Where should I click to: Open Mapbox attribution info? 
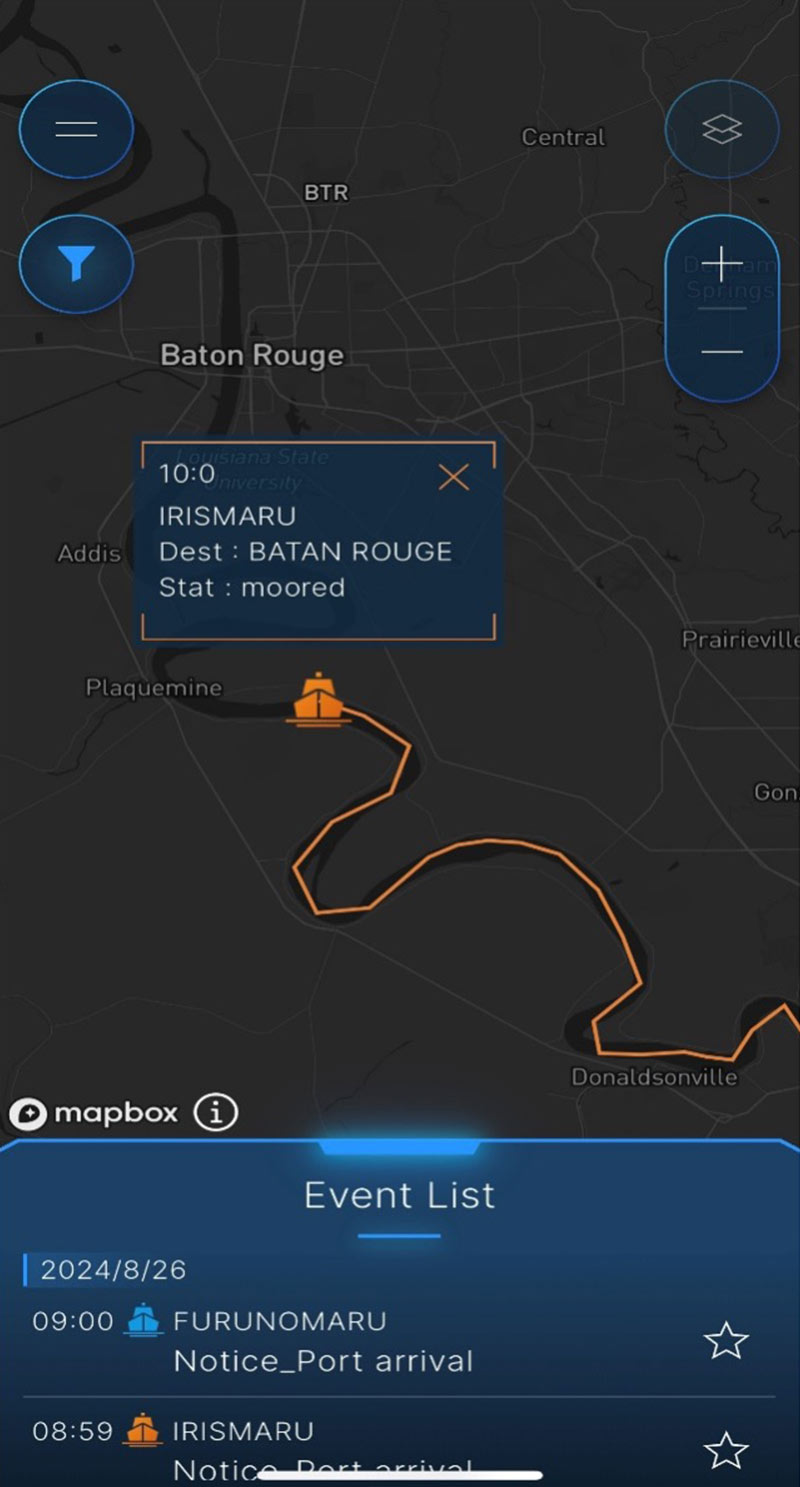[x=216, y=1112]
